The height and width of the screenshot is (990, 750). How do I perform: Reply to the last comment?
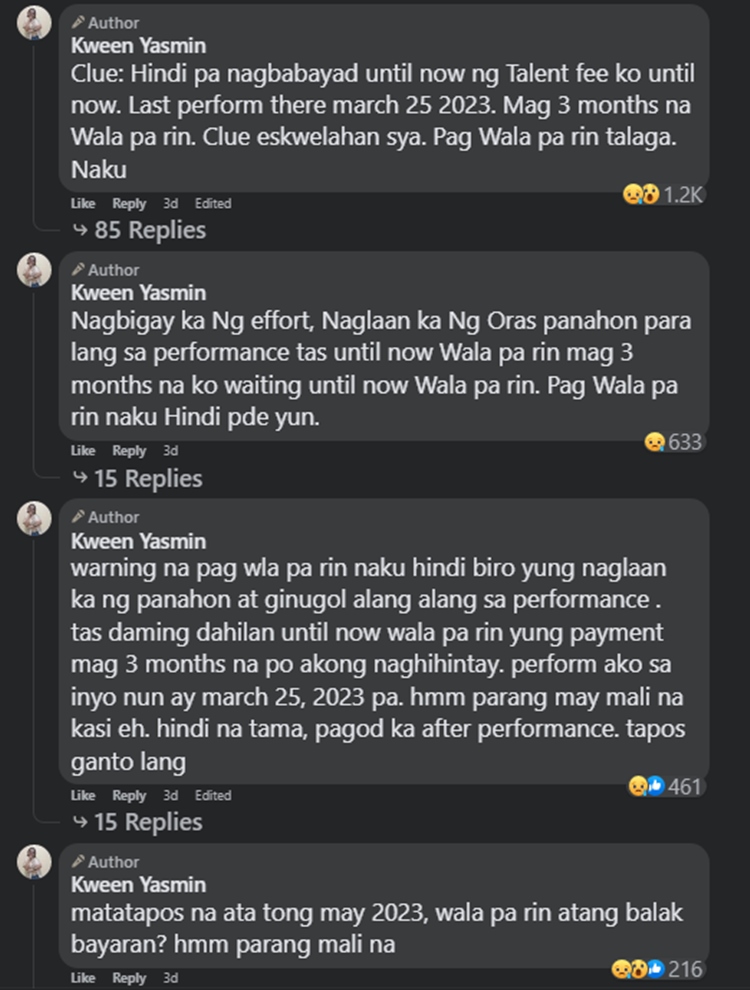click(x=128, y=978)
